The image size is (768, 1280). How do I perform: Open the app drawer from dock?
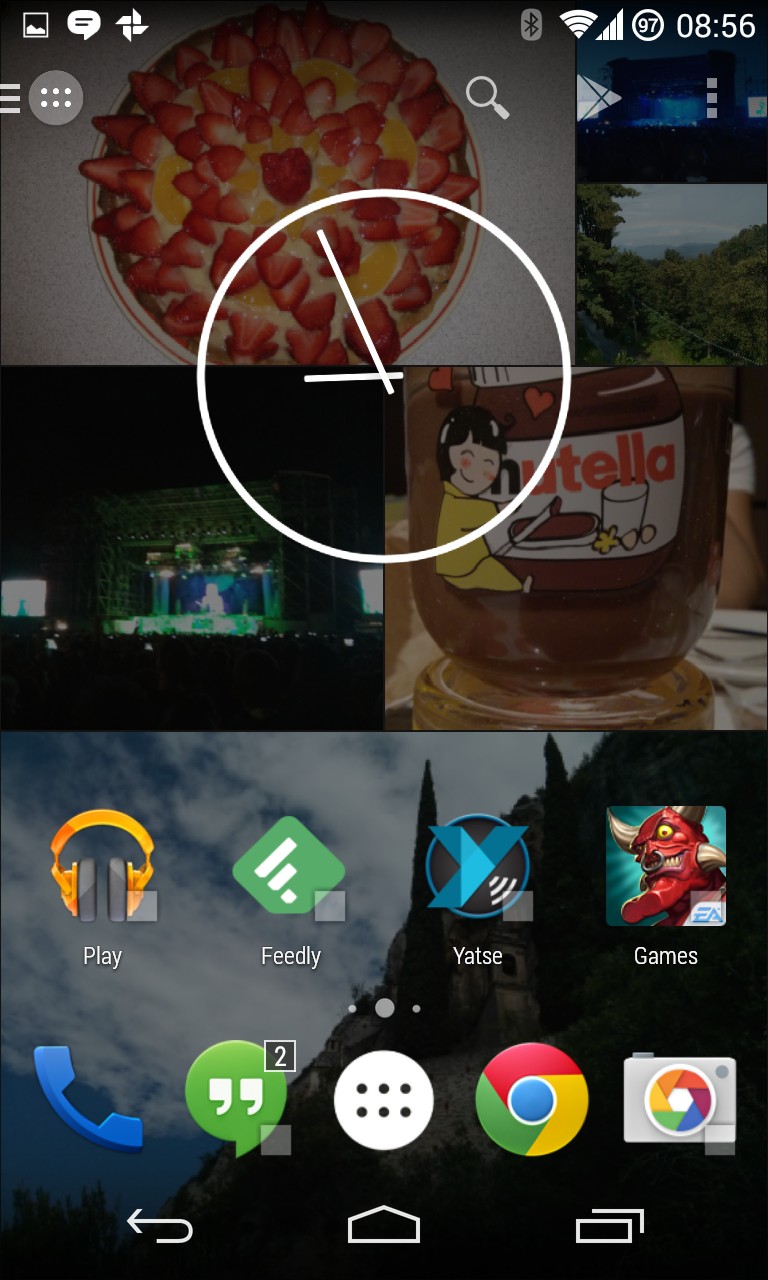tap(384, 1100)
